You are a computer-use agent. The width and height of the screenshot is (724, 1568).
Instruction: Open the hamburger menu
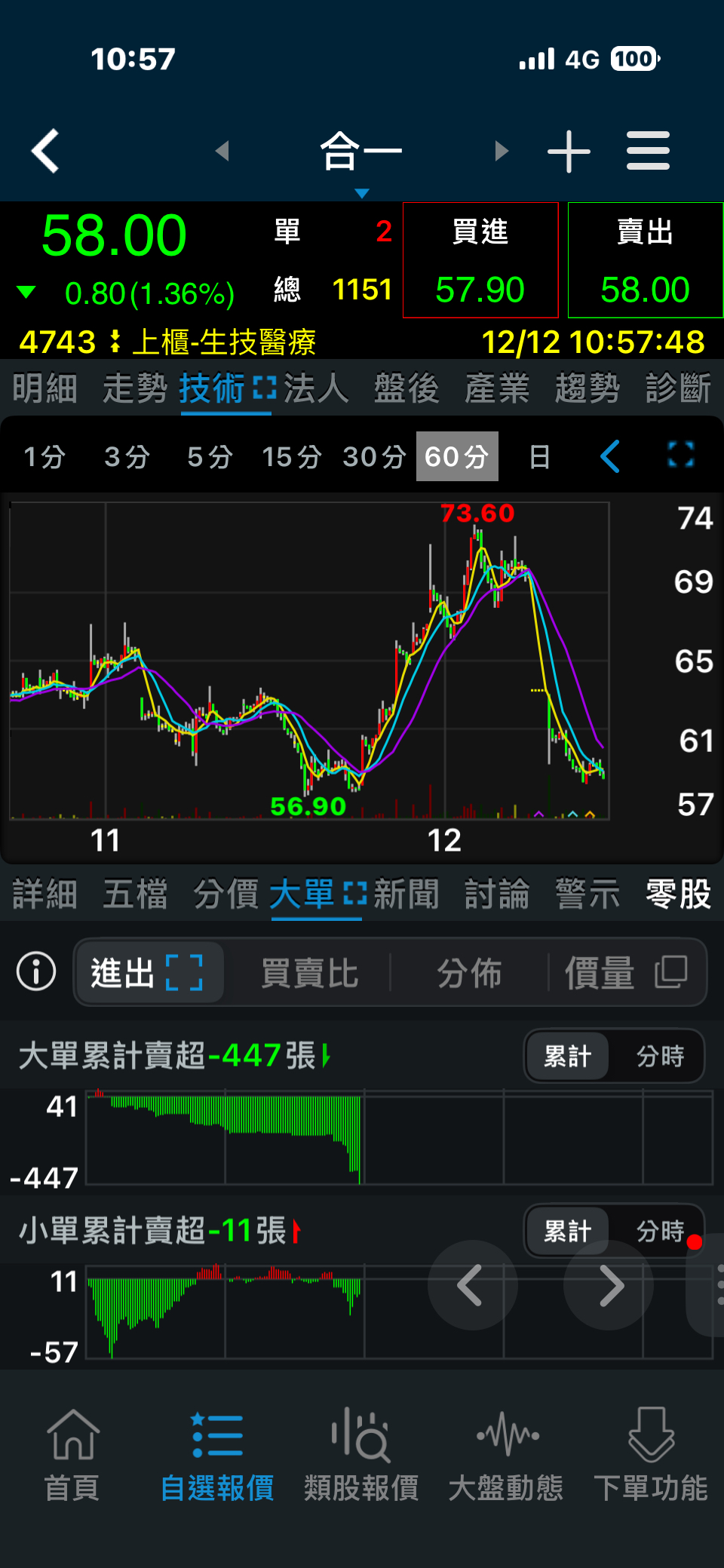coord(648,151)
